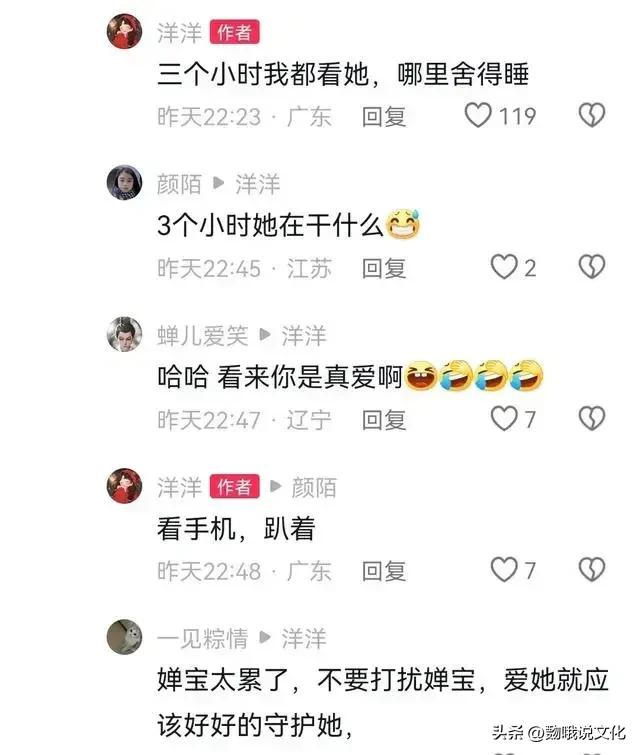Screen dimensions: 640x755
Task: Open 颜陌's profile avatar
Action: (x=125, y=183)
